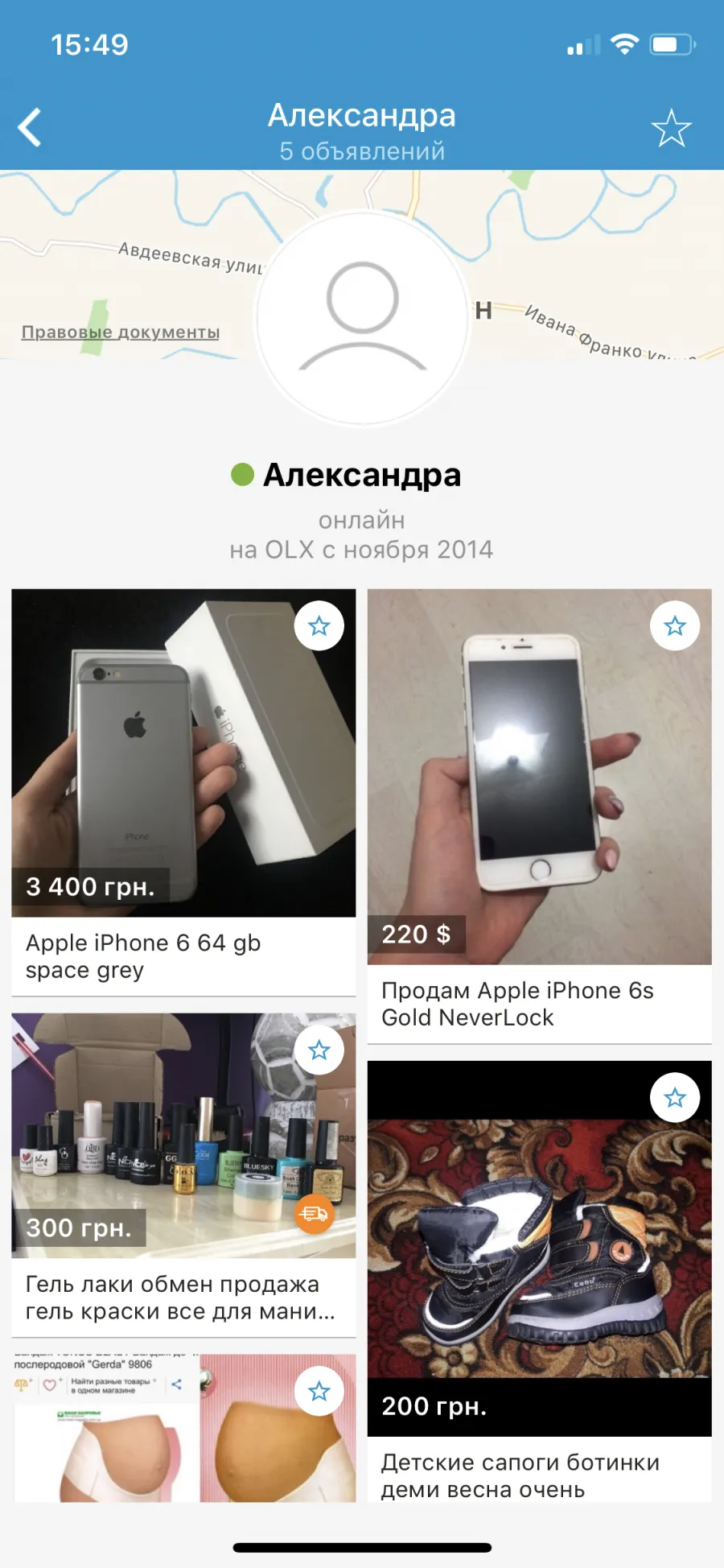The image size is (724, 1568).
Task: Open the Apple iPhone 6 64 gb listing
Action: tap(183, 792)
